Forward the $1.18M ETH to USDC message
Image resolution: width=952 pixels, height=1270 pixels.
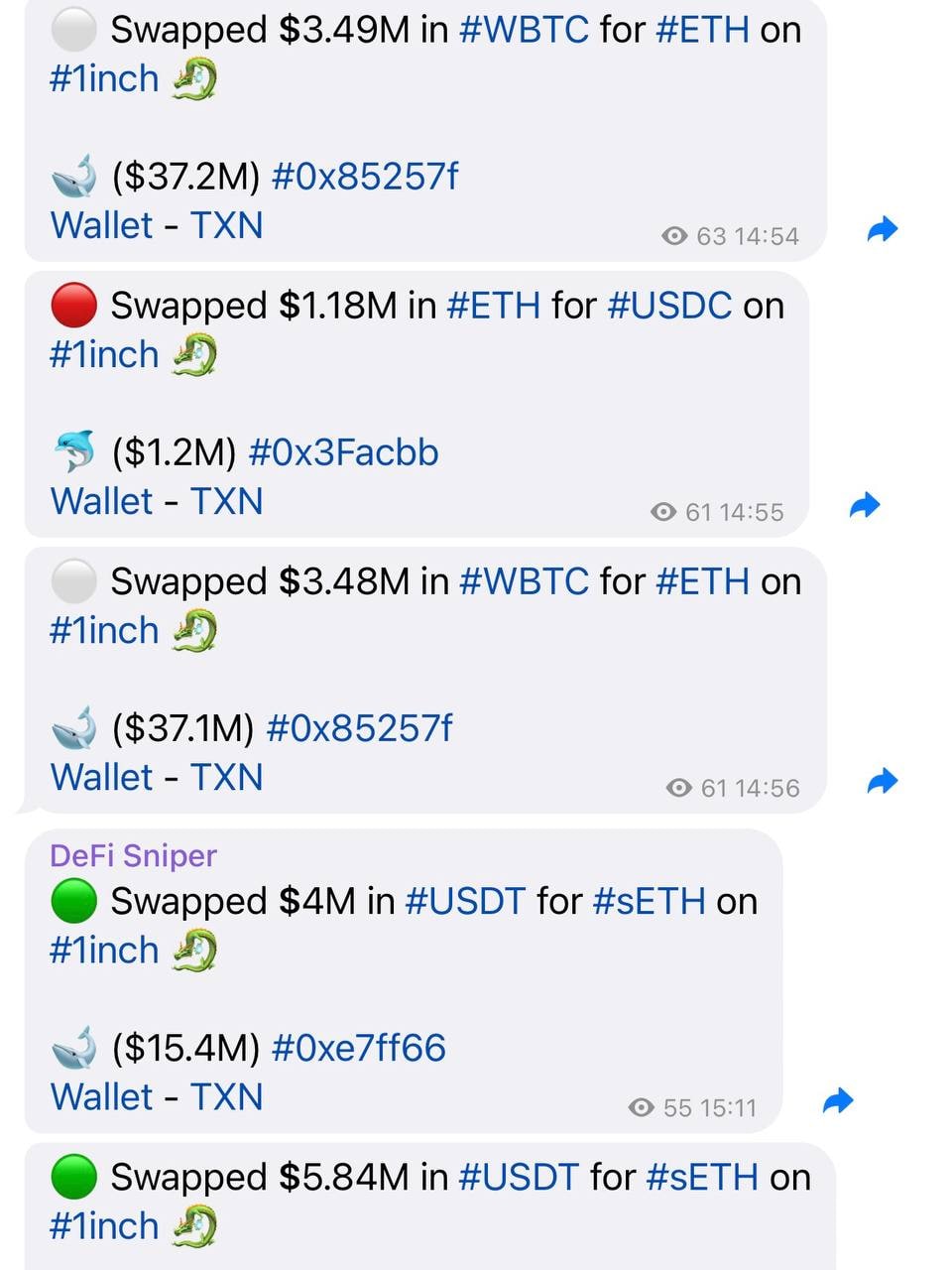point(865,506)
